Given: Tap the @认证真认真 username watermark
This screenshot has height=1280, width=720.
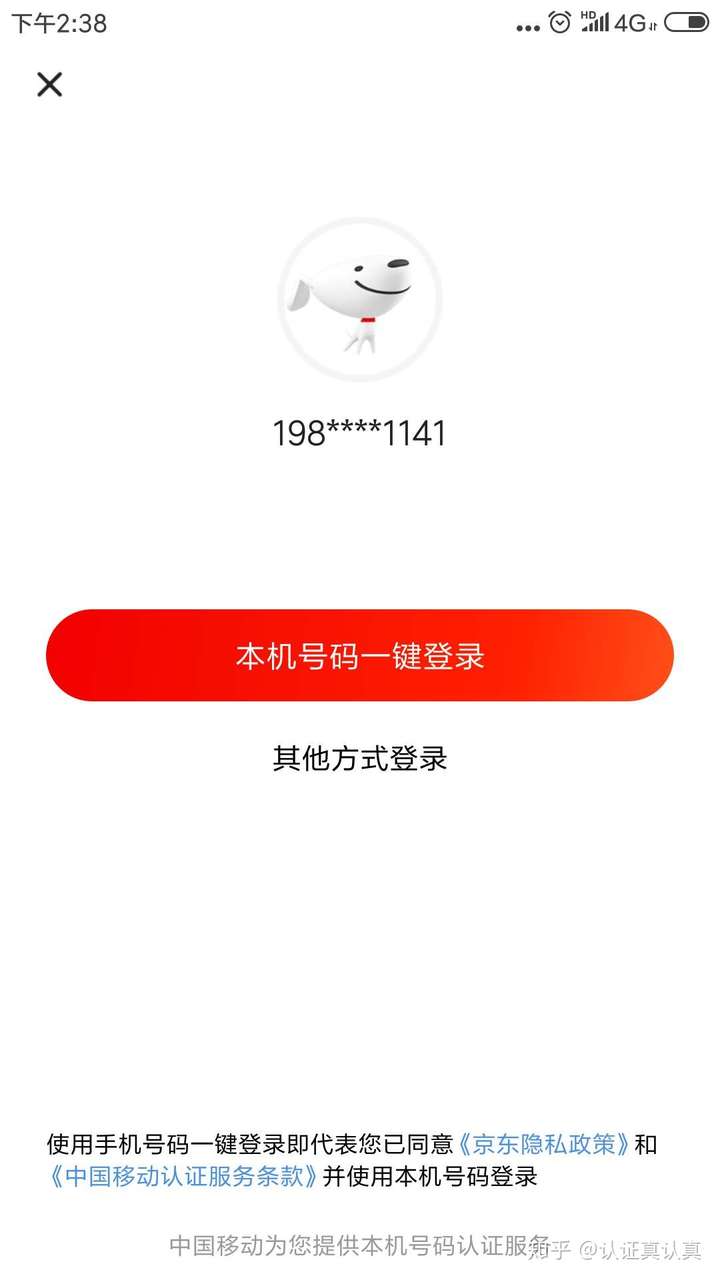Looking at the screenshot, I should (x=645, y=1250).
